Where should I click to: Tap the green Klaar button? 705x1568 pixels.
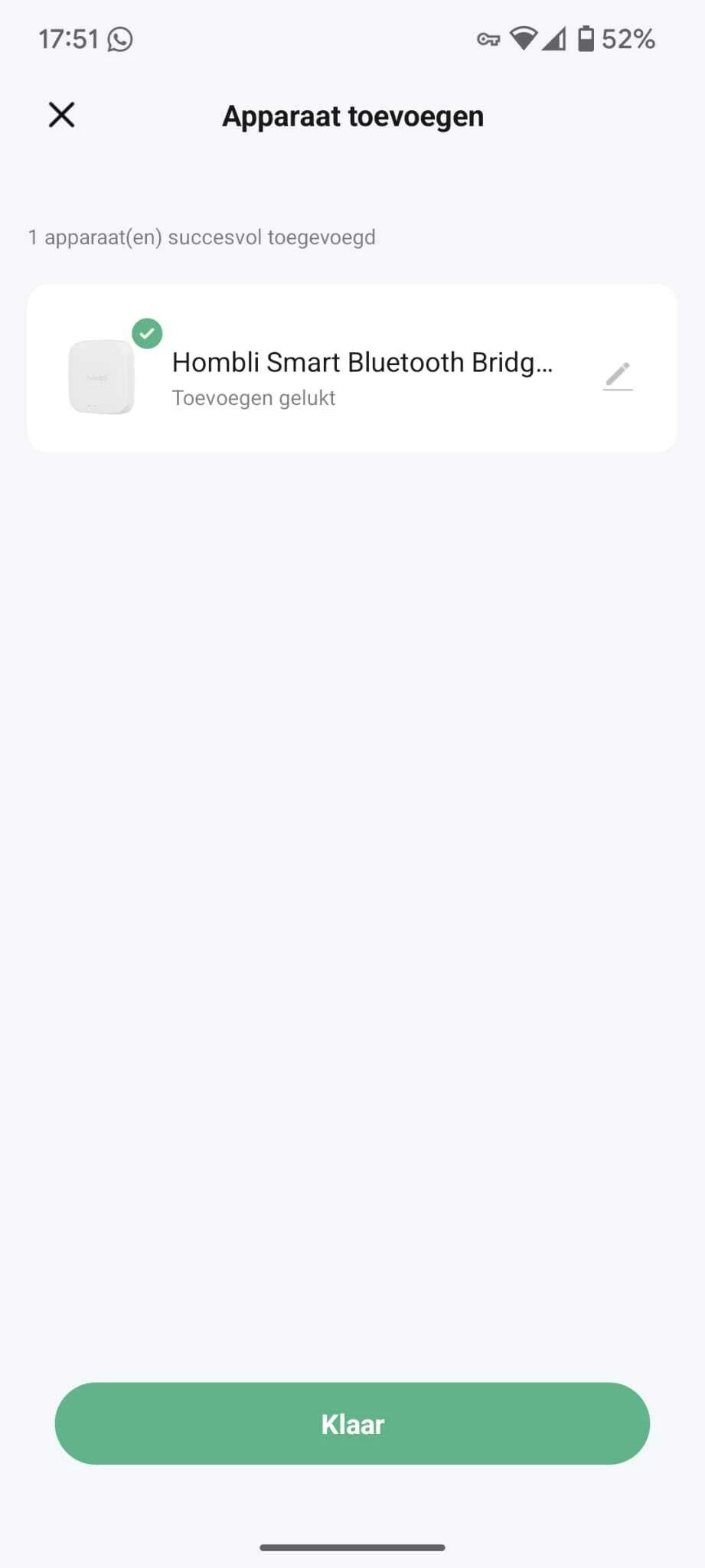(352, 1423)
